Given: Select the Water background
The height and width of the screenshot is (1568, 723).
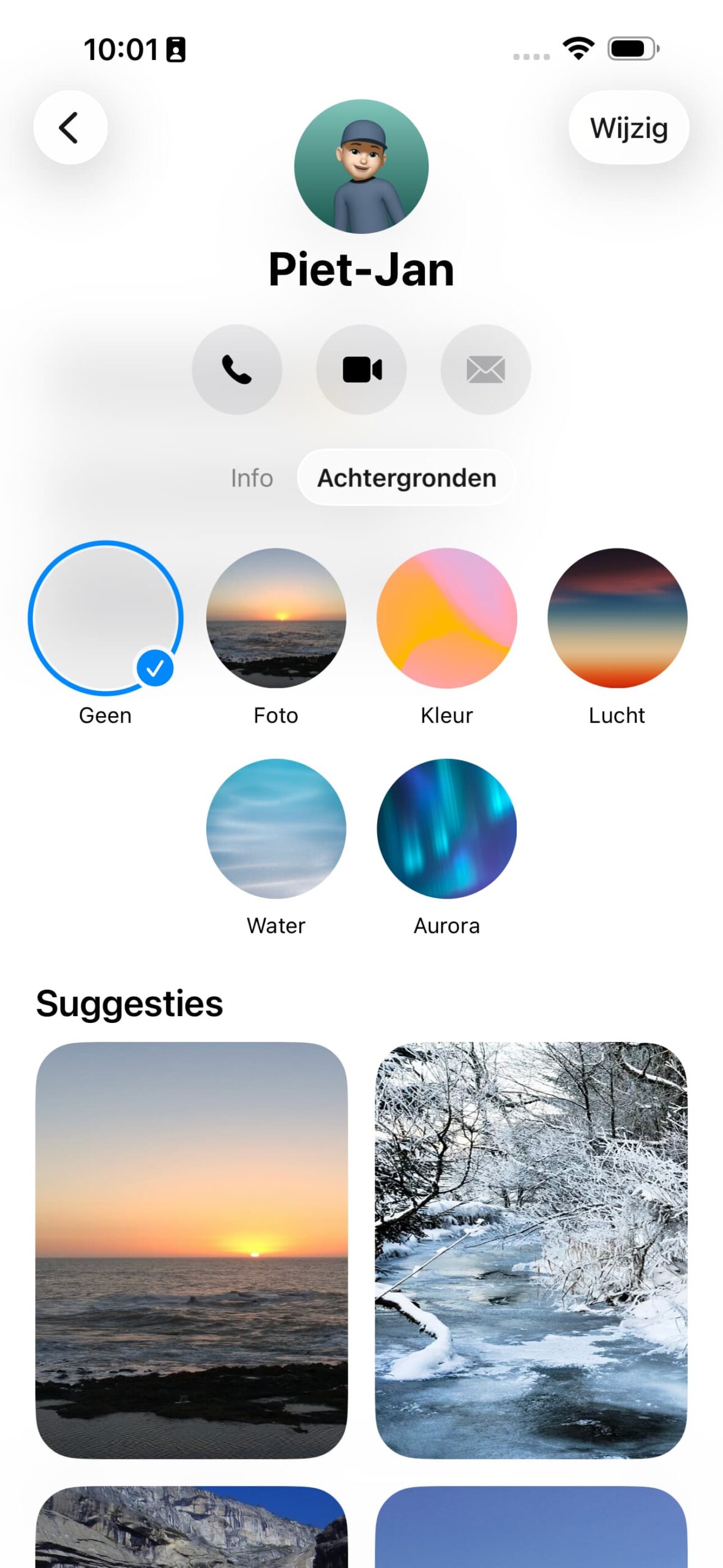Looking at the screenshot, I should coord(276,828).
